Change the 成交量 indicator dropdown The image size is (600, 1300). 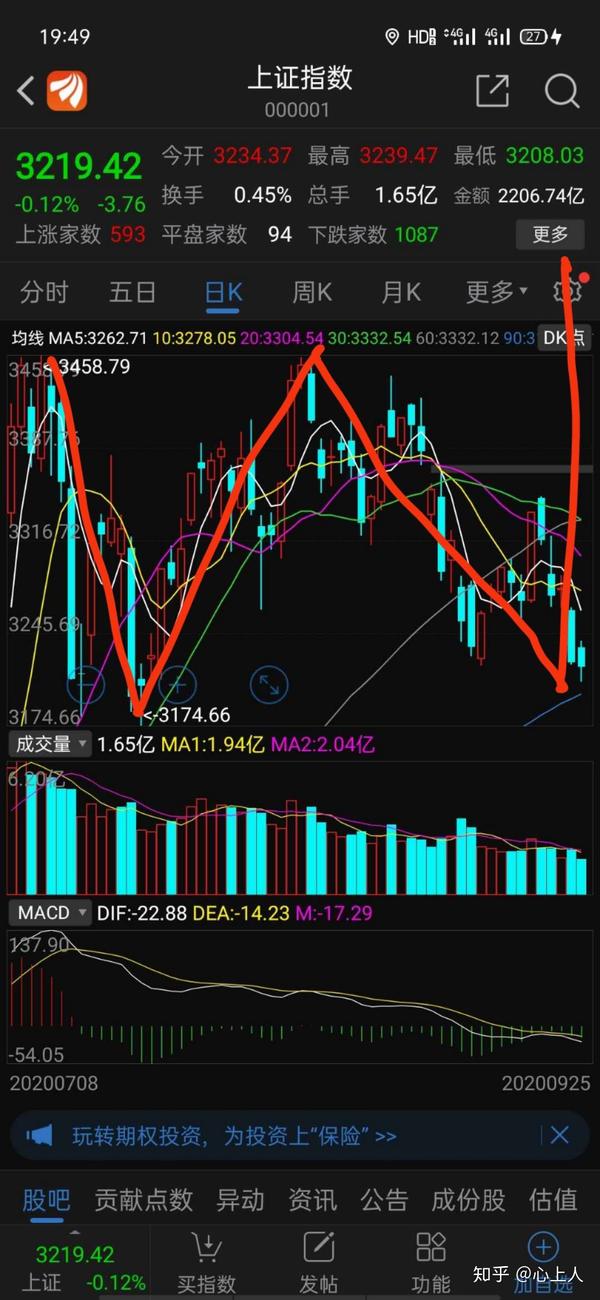point(49,744)
